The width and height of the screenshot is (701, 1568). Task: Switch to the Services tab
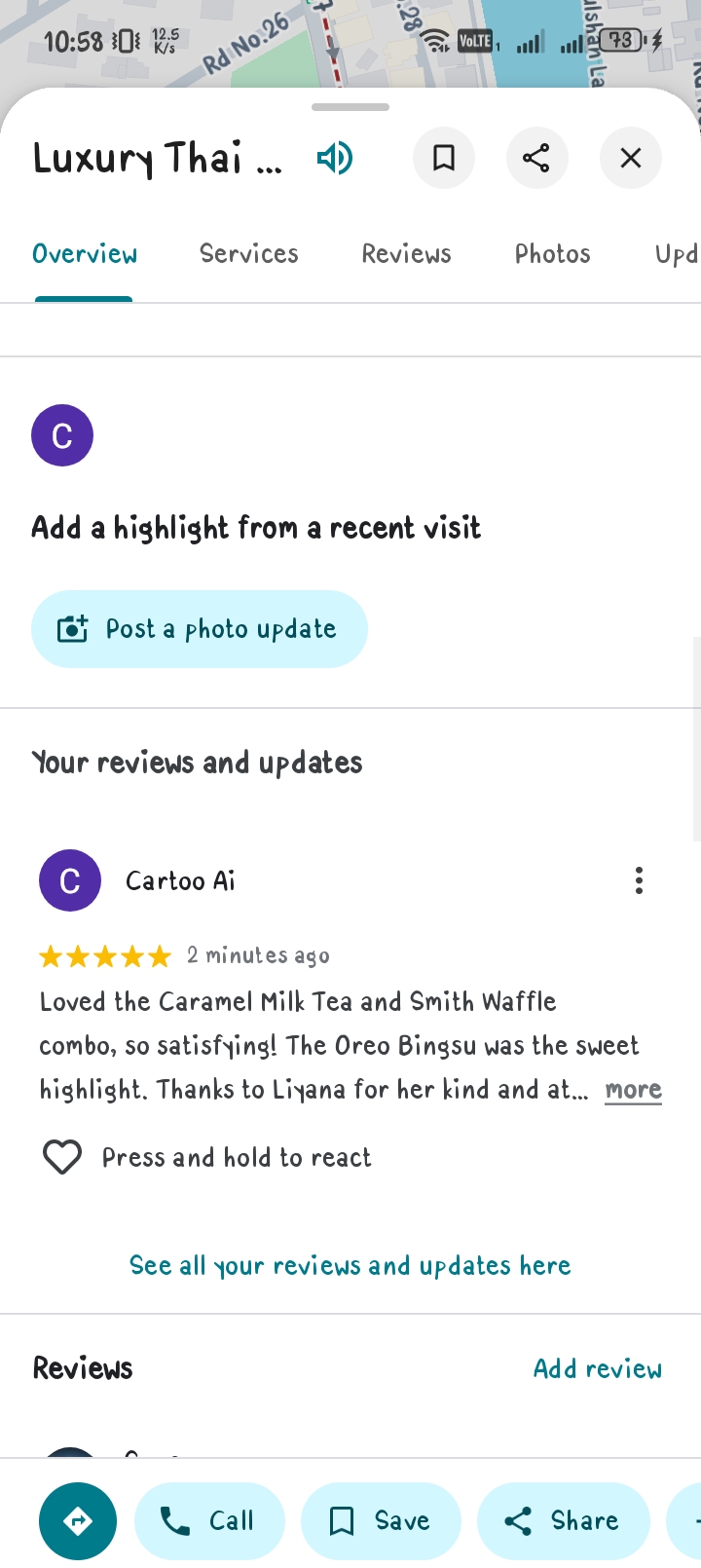point(248,254)
